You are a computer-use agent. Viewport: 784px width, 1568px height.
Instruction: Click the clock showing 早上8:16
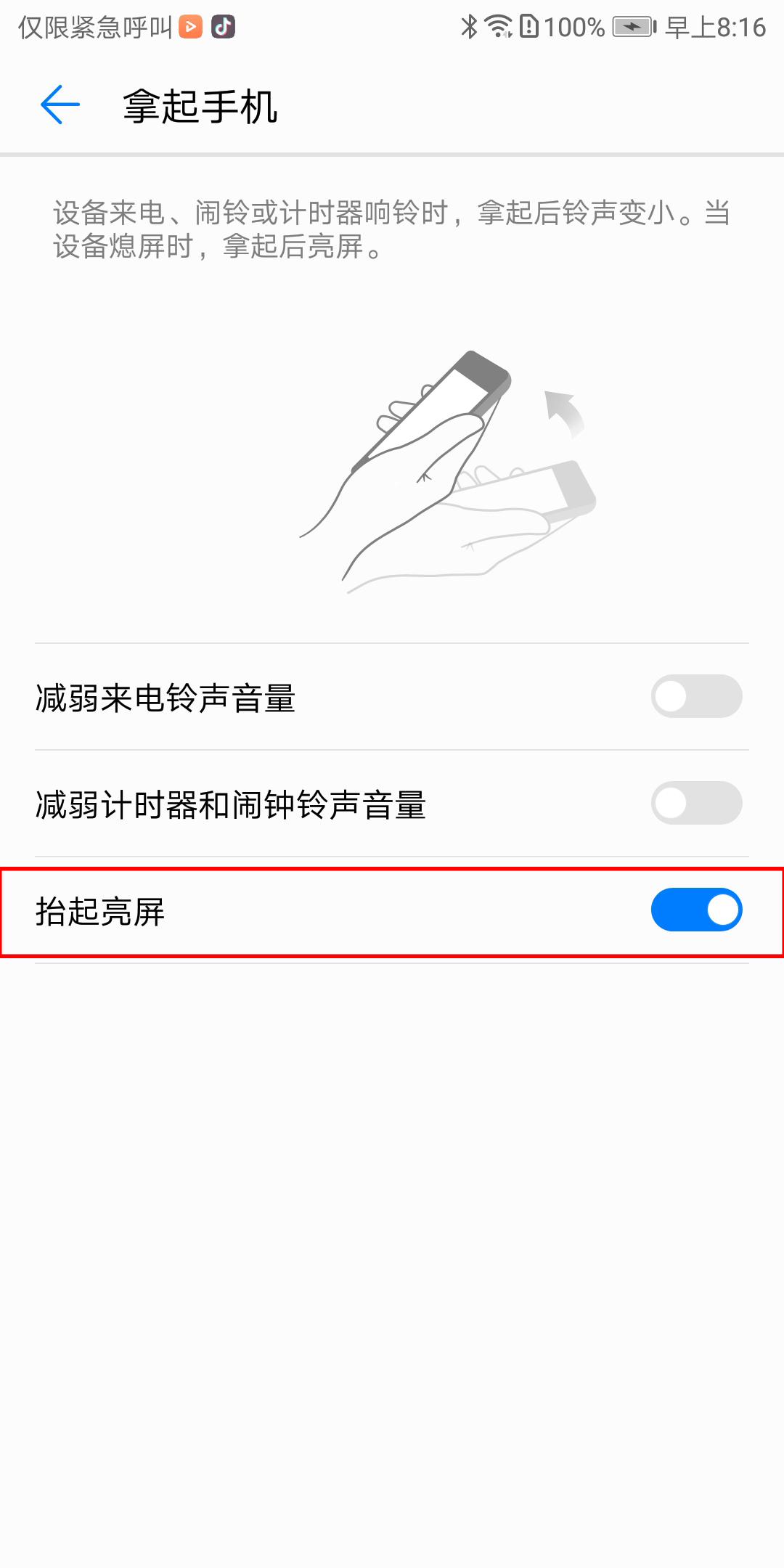click(715, 26)
